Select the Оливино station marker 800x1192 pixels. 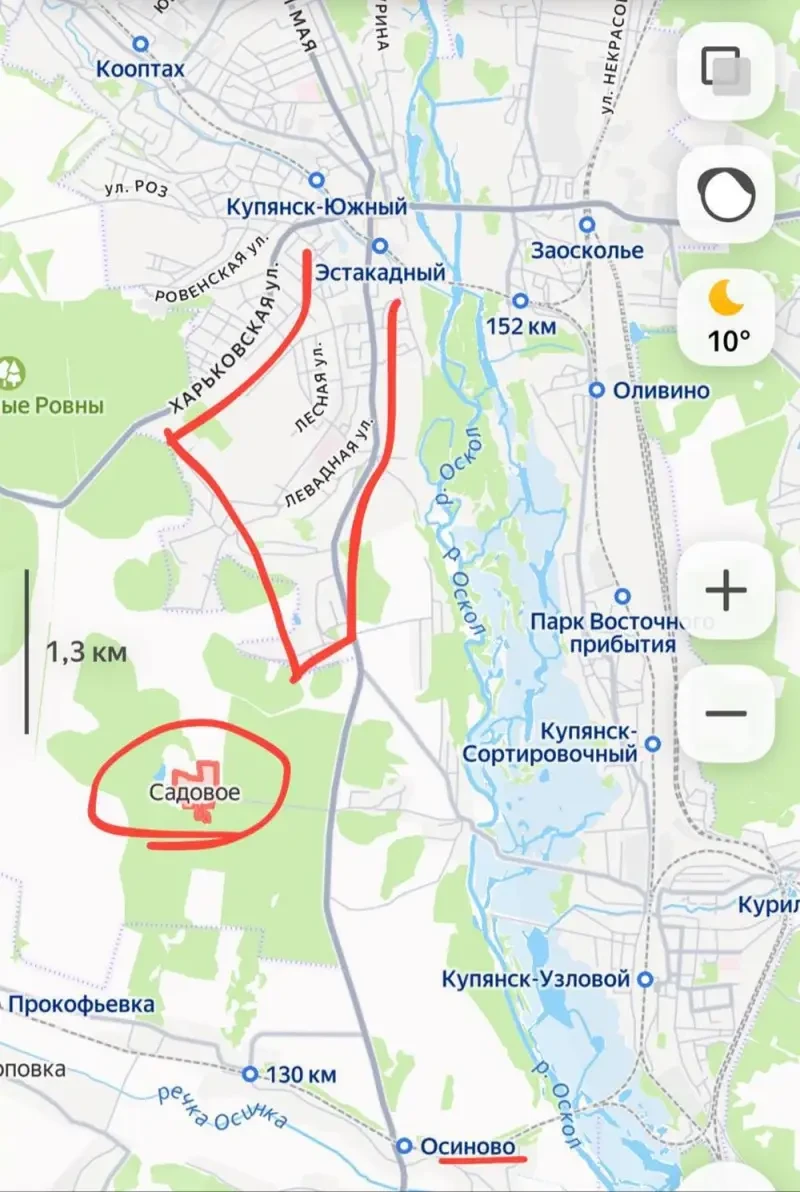[x=597, y=390]
